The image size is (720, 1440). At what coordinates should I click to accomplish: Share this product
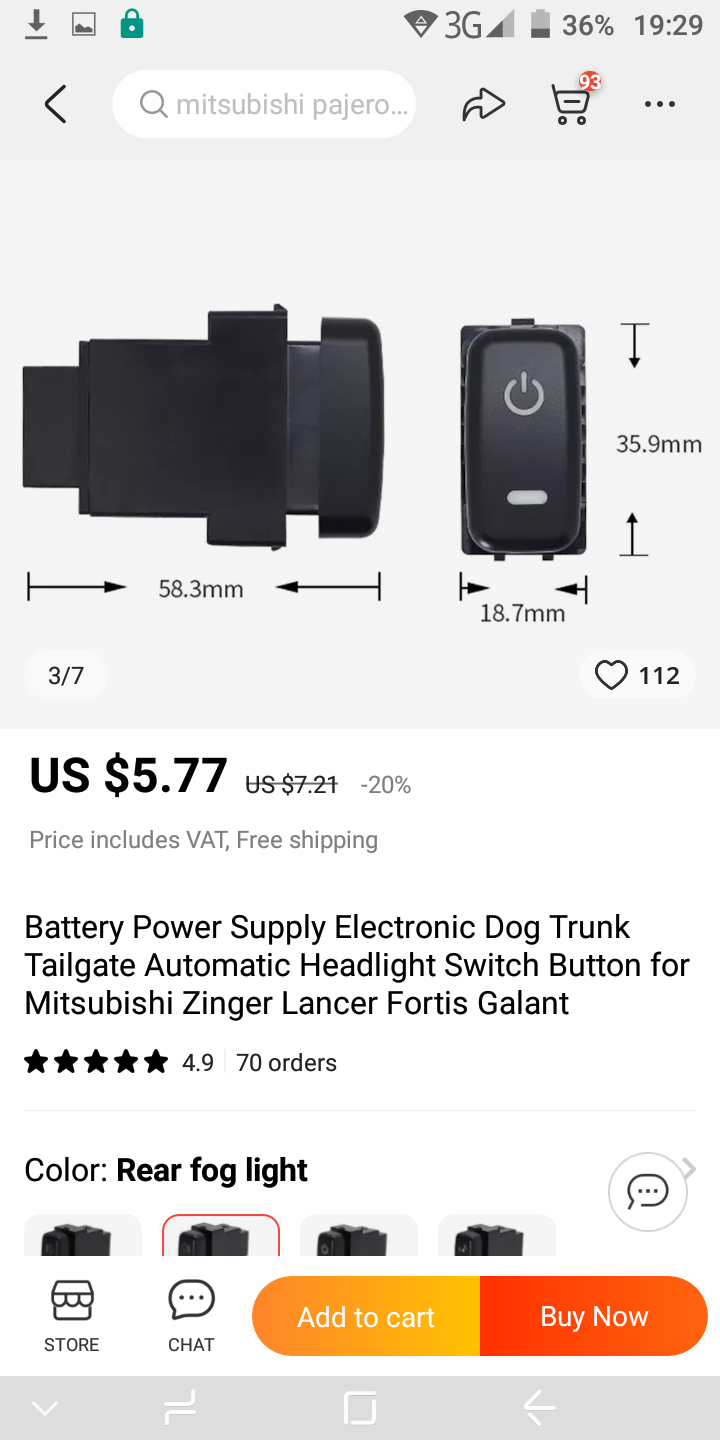click(x=484, y=104)
